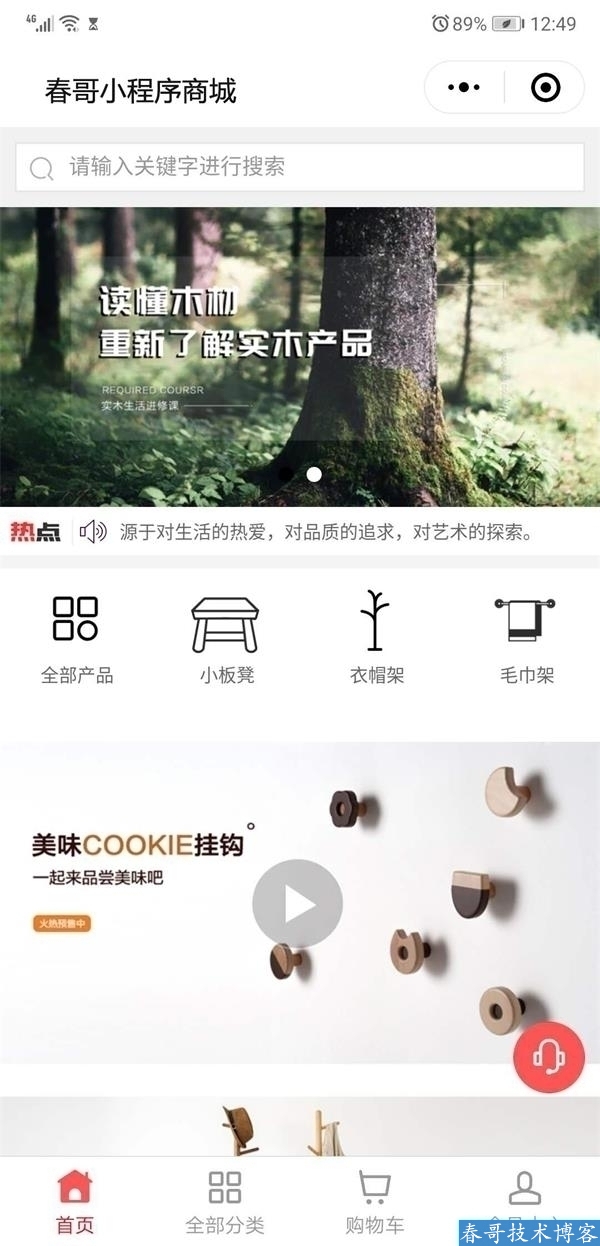Tap the keyword search field
This screenshot has width=600, height=1246.
click(x=300, y=167)
